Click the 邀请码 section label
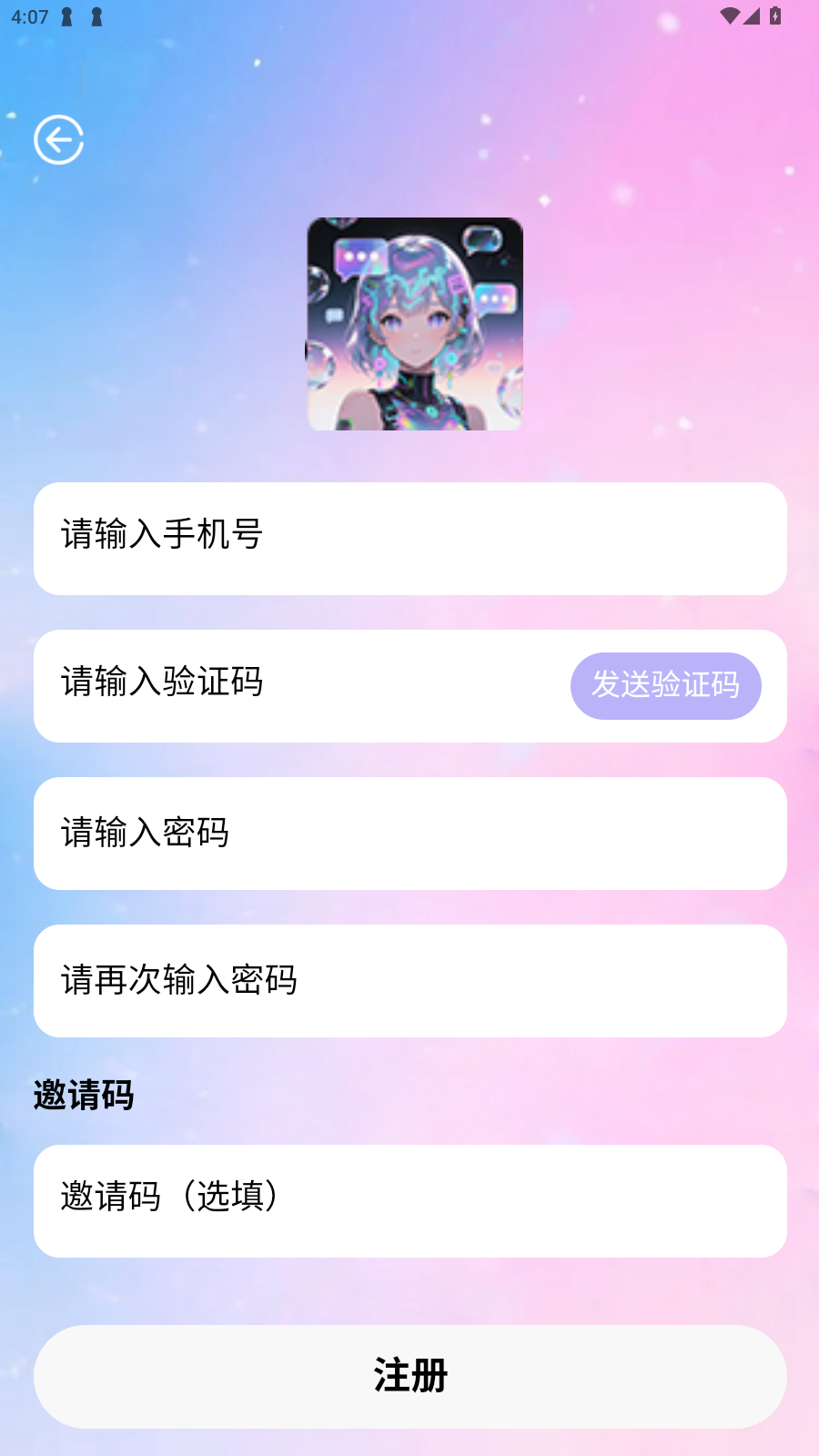 [x=84, y=1096]
